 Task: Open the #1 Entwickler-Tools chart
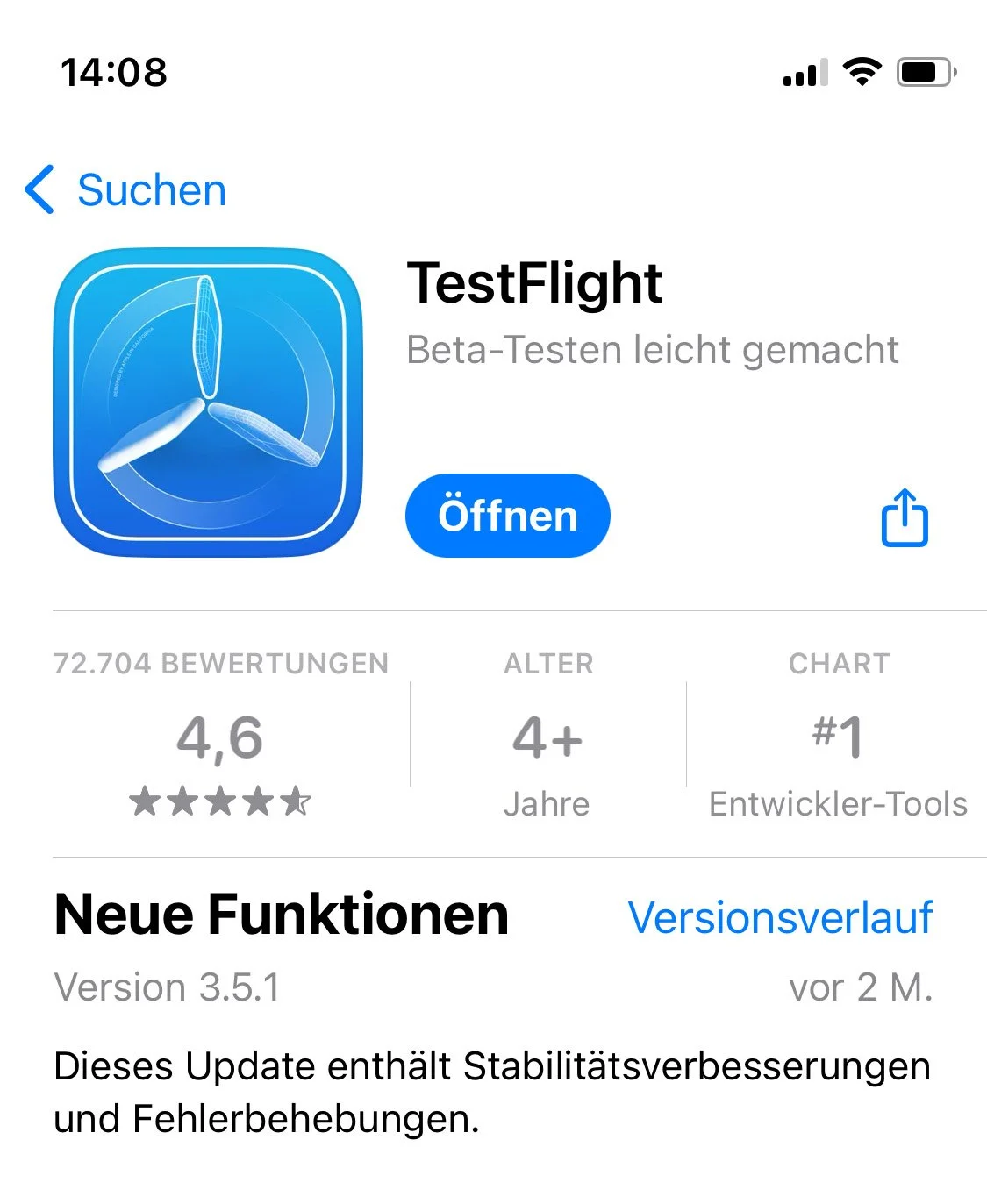(838, 735)
